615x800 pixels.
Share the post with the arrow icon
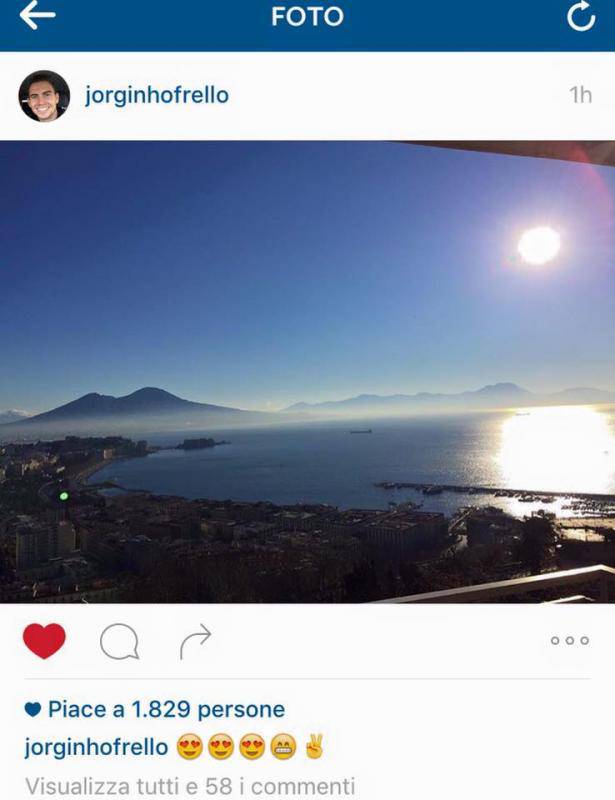195,641
